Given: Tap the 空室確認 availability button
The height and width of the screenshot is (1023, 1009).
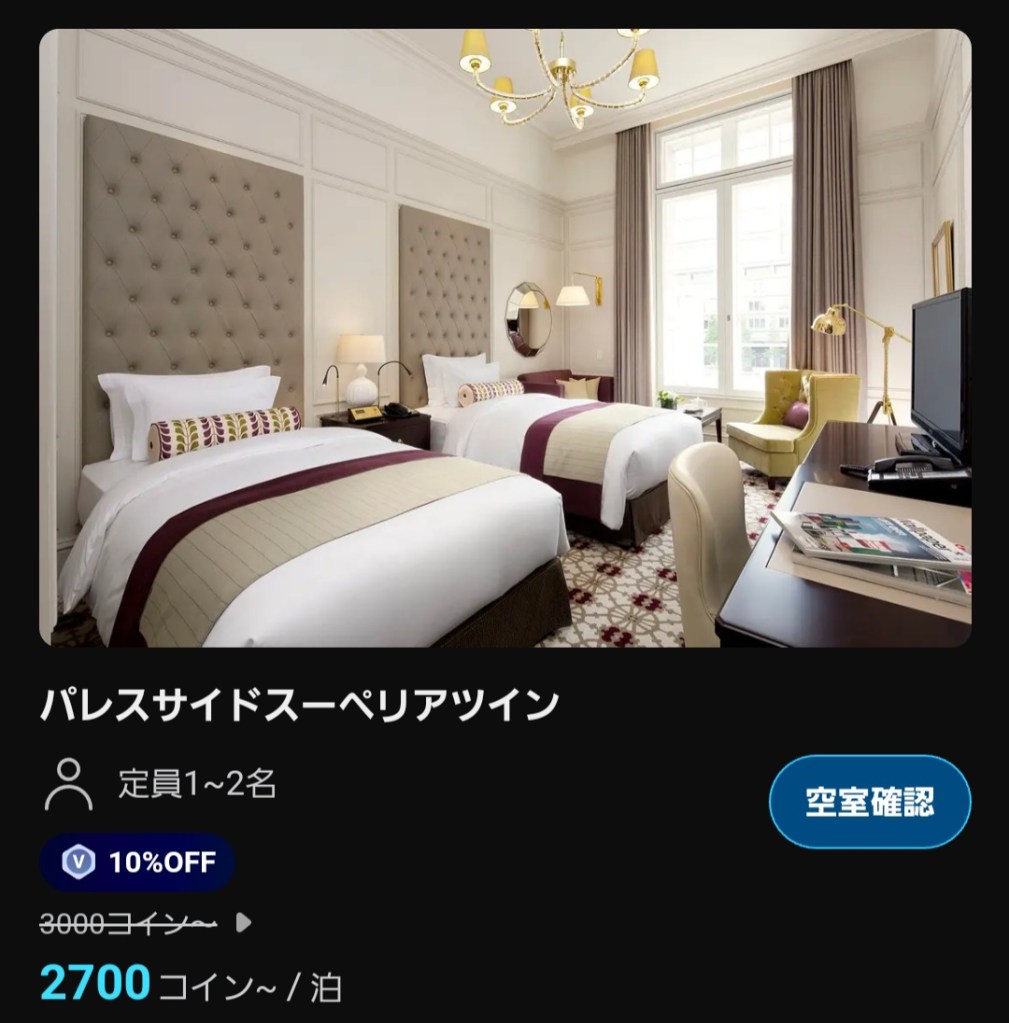Looking at the screenshot, I should point(869,802).
